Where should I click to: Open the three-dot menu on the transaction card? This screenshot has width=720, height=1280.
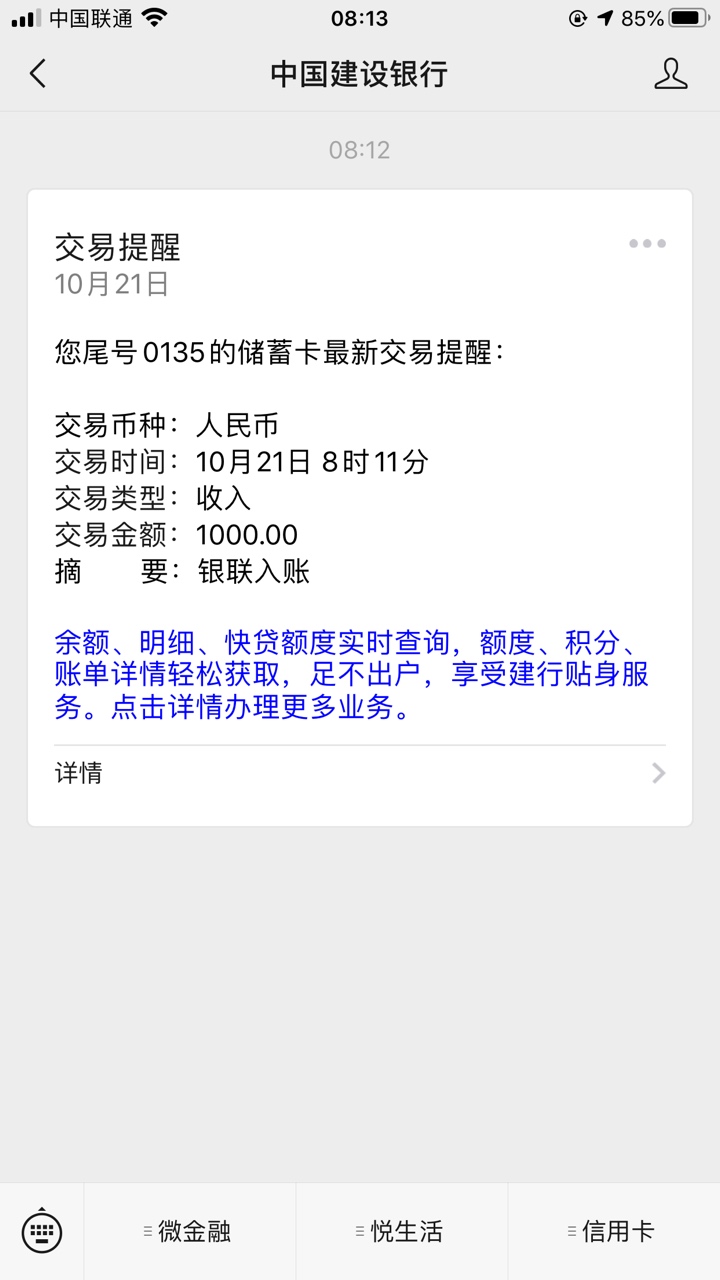click(647, 243)
